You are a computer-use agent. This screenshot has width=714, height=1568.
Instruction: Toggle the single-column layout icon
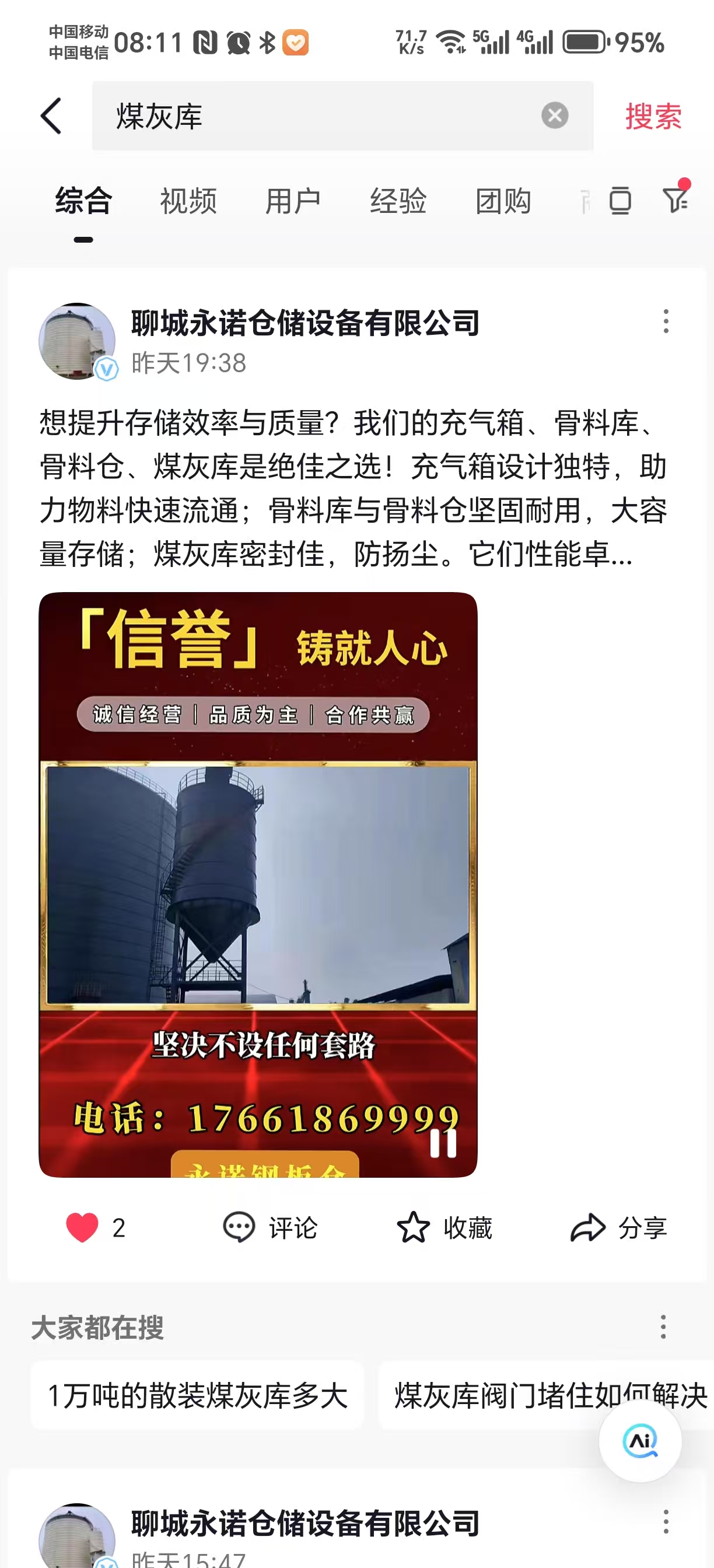(x=619, y=201)
